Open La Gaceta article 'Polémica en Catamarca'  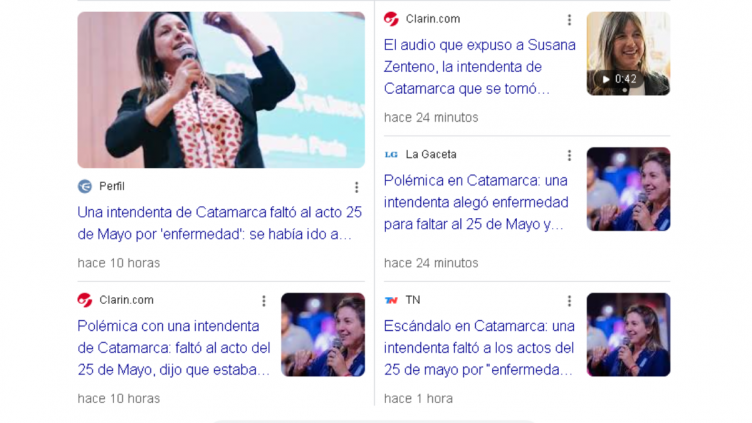475,202
